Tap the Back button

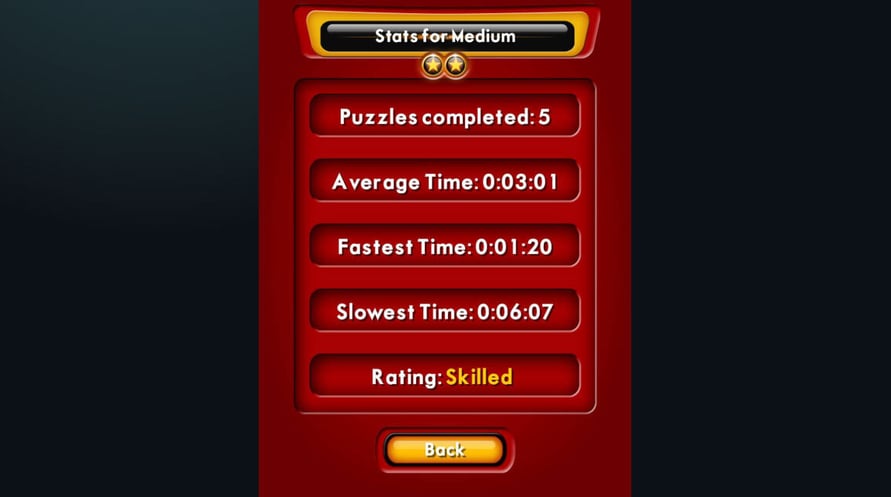(x=445, y=450)
